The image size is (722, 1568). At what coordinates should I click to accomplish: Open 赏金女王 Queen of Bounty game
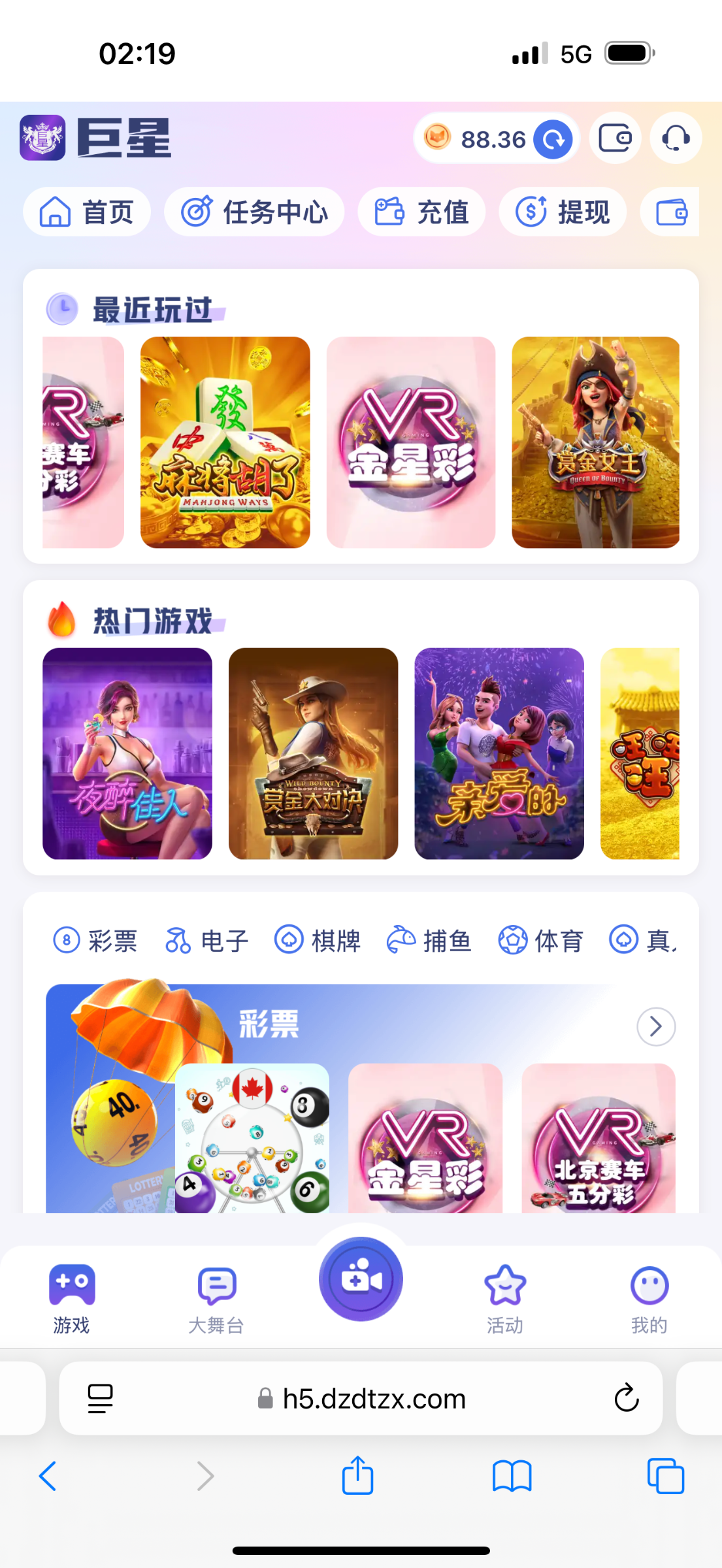point(595,442)
